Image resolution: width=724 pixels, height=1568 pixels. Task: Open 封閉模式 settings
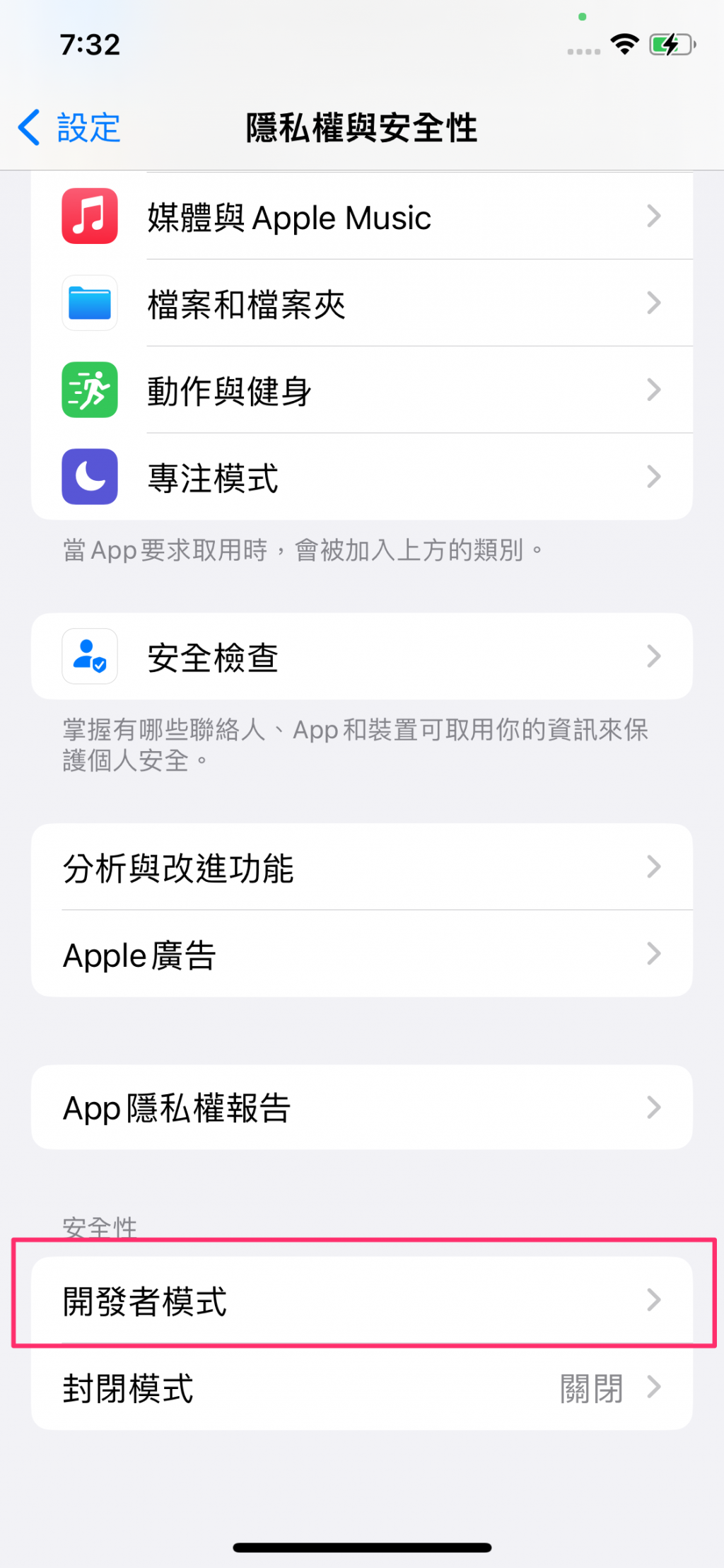pyautogui.click(x=361, y=1388)
